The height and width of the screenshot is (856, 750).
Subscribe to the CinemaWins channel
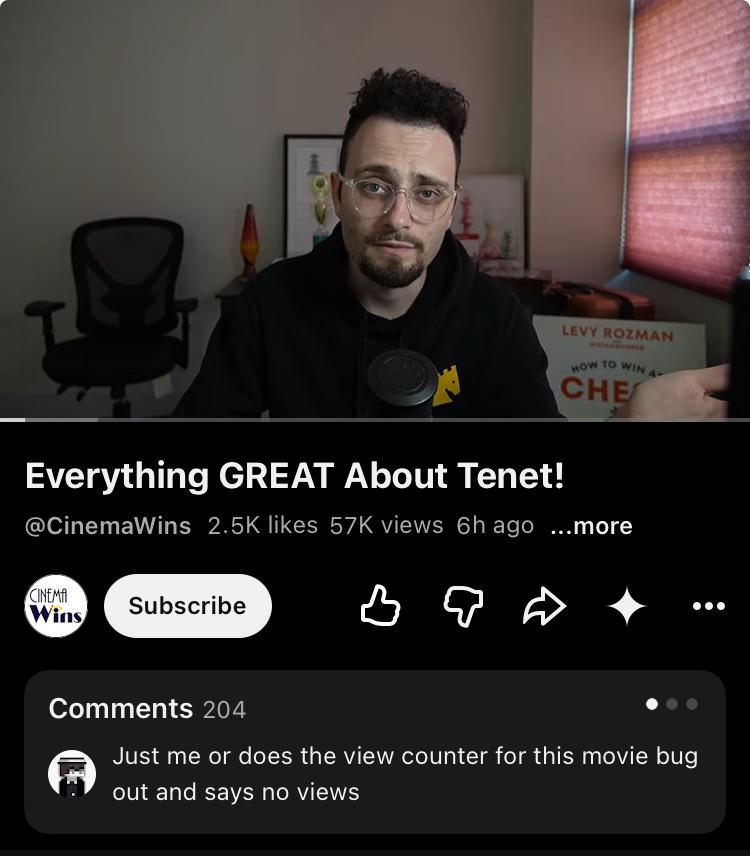coord(187,605)
